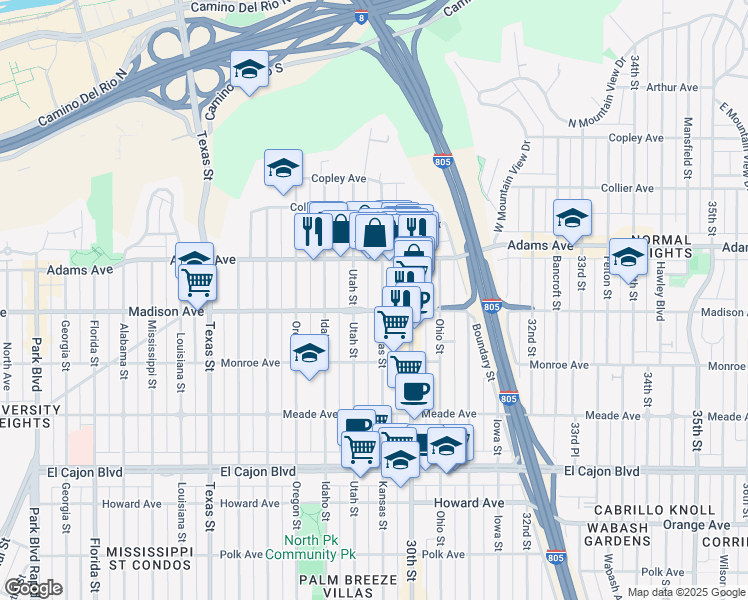
Task: Open the school marker in Normal Heights
Action: (x=628, y=256)
